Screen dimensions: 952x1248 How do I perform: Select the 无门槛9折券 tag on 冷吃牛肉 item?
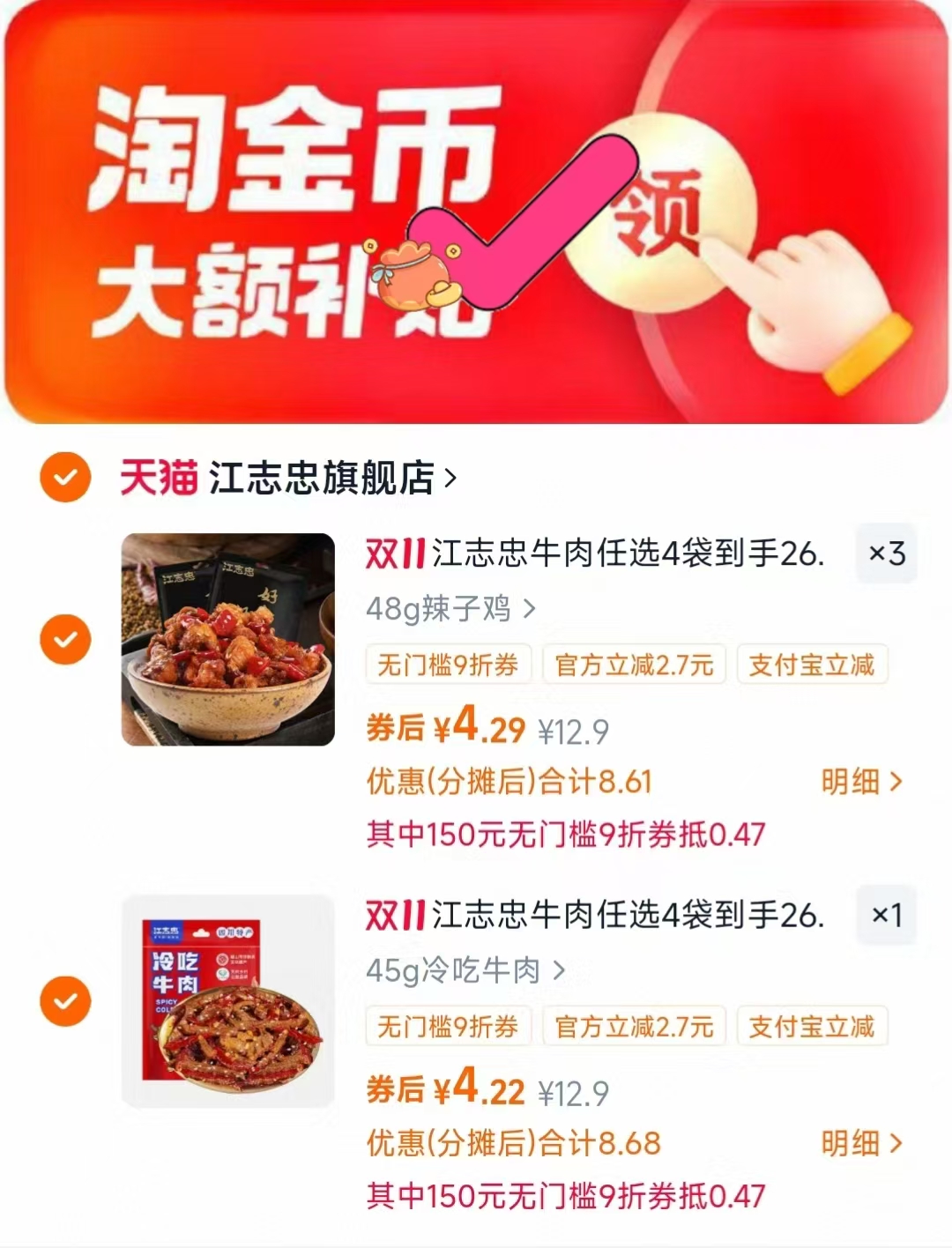click(x=448, y=1025)
